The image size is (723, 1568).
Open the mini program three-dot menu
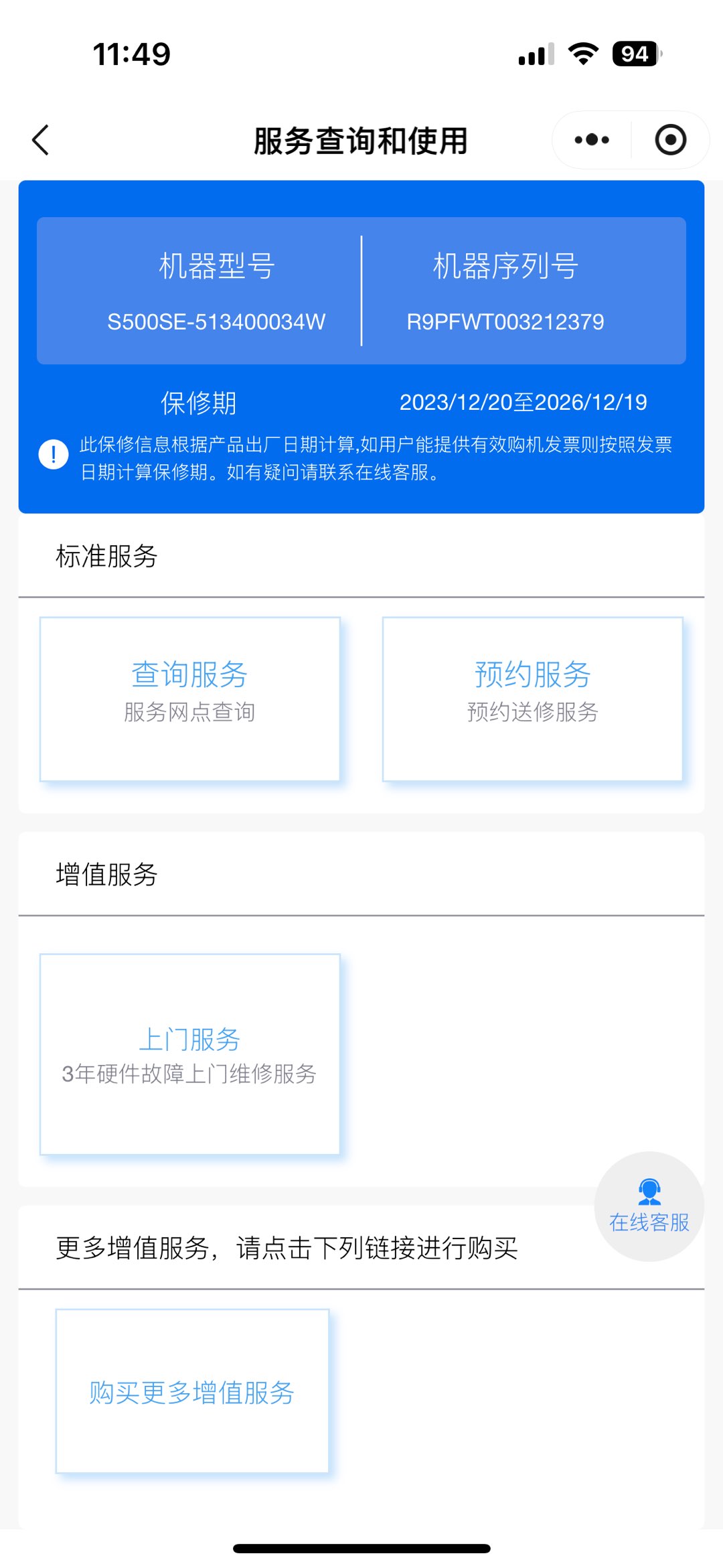click(x=592, y=140)
